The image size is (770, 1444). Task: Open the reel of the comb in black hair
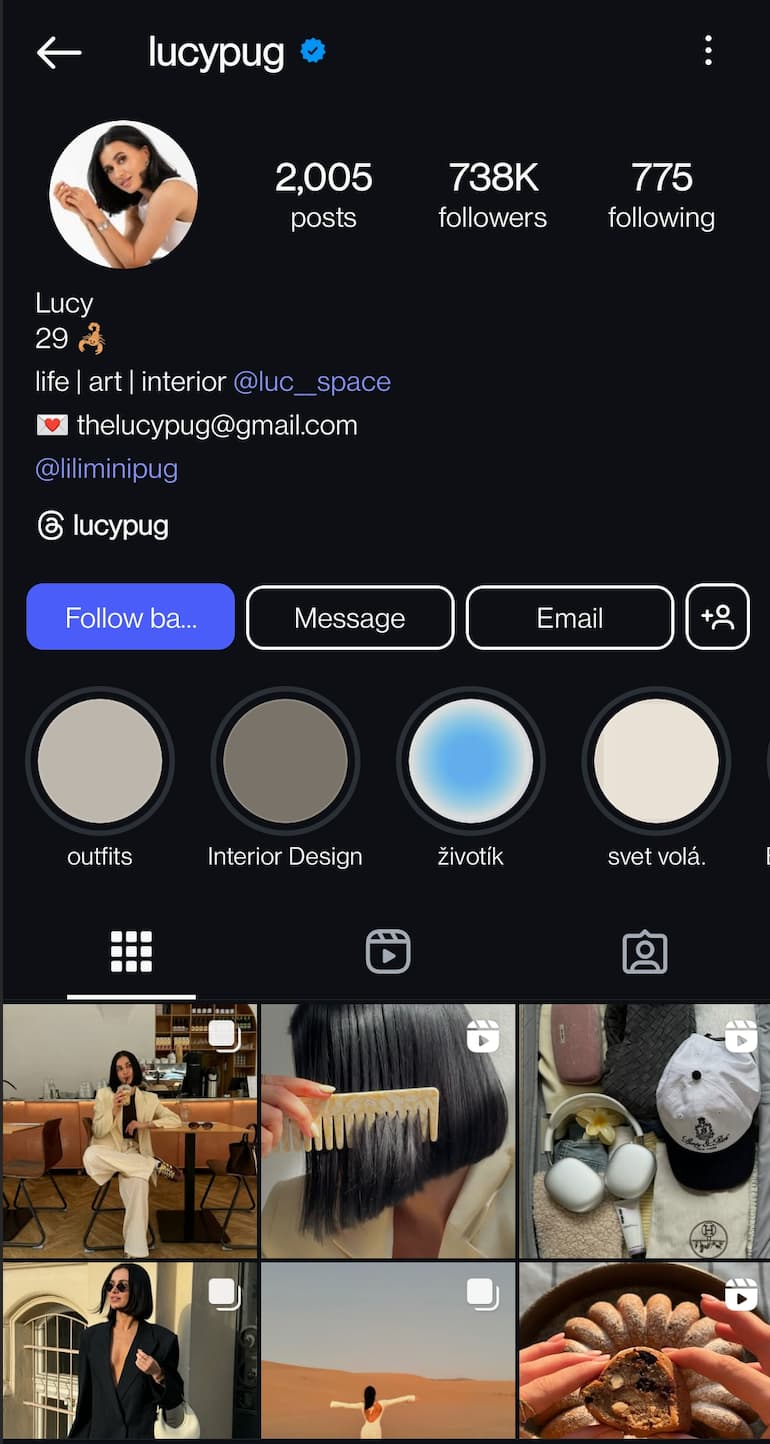pos(388,1131)
